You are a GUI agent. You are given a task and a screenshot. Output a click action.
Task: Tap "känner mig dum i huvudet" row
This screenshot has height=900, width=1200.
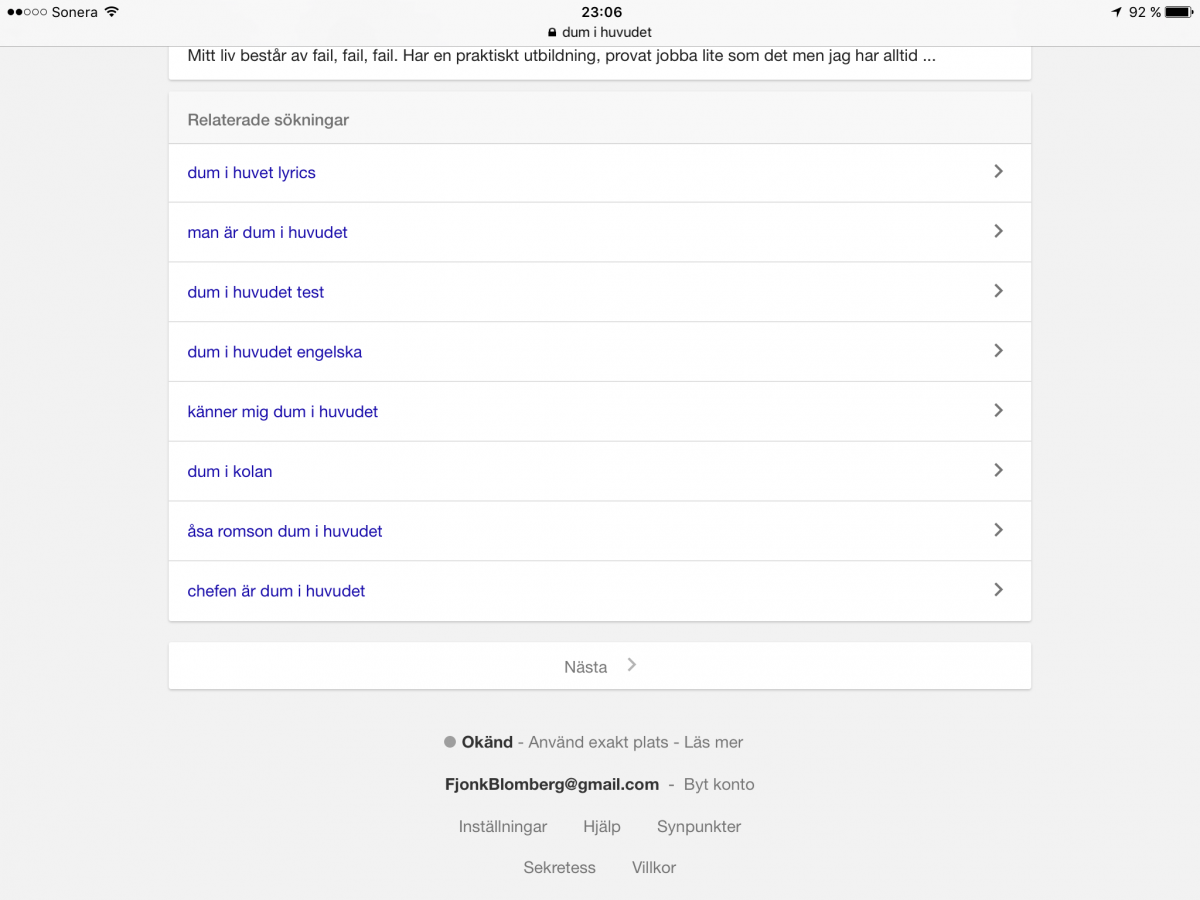click(600, 411)
